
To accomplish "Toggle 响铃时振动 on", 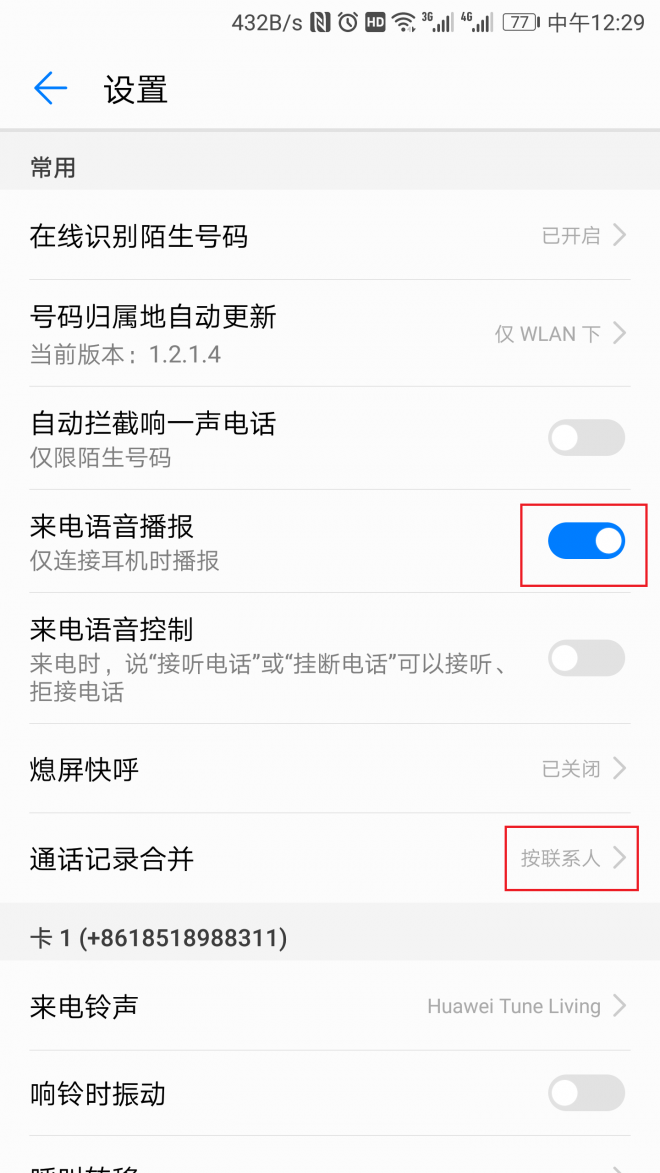I will click(586, 1093).
